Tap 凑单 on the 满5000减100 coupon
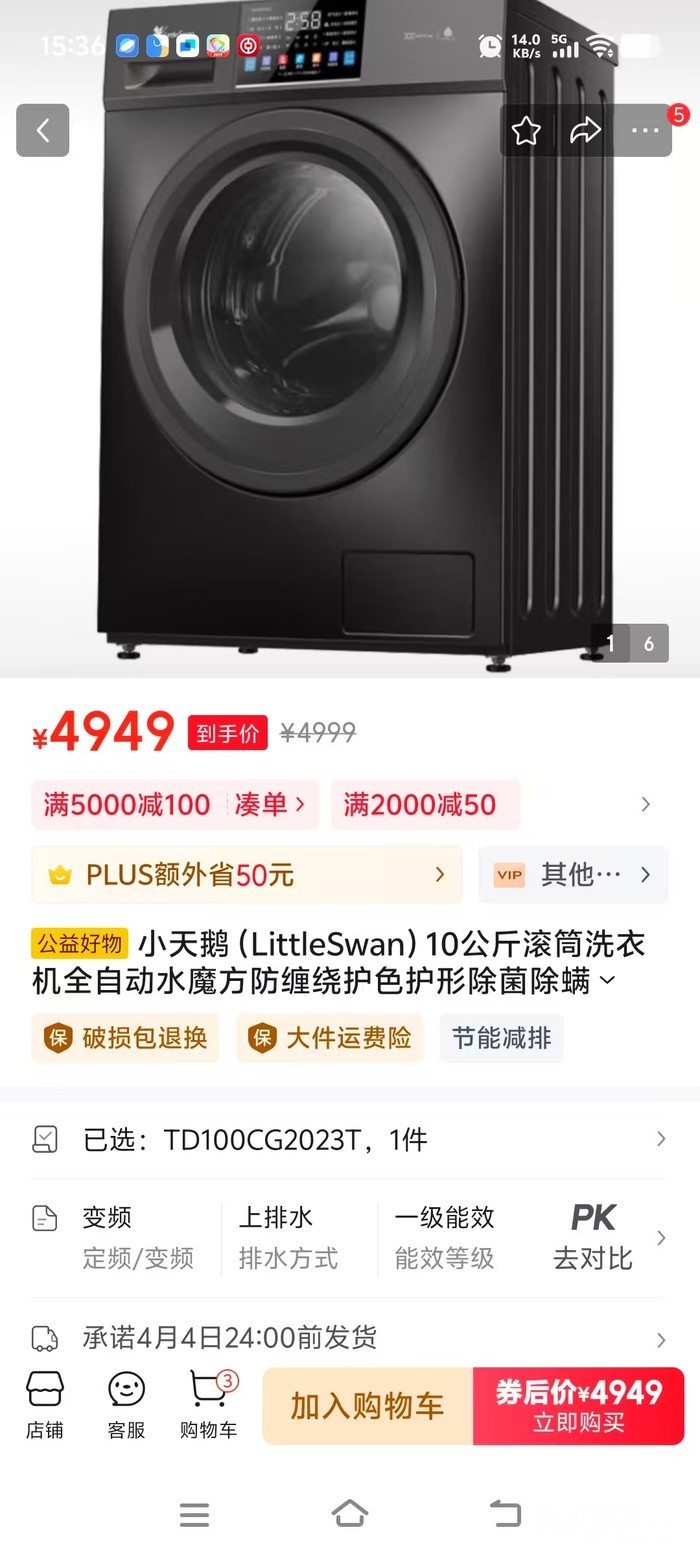700x1556 pixels. click(269, 804)
